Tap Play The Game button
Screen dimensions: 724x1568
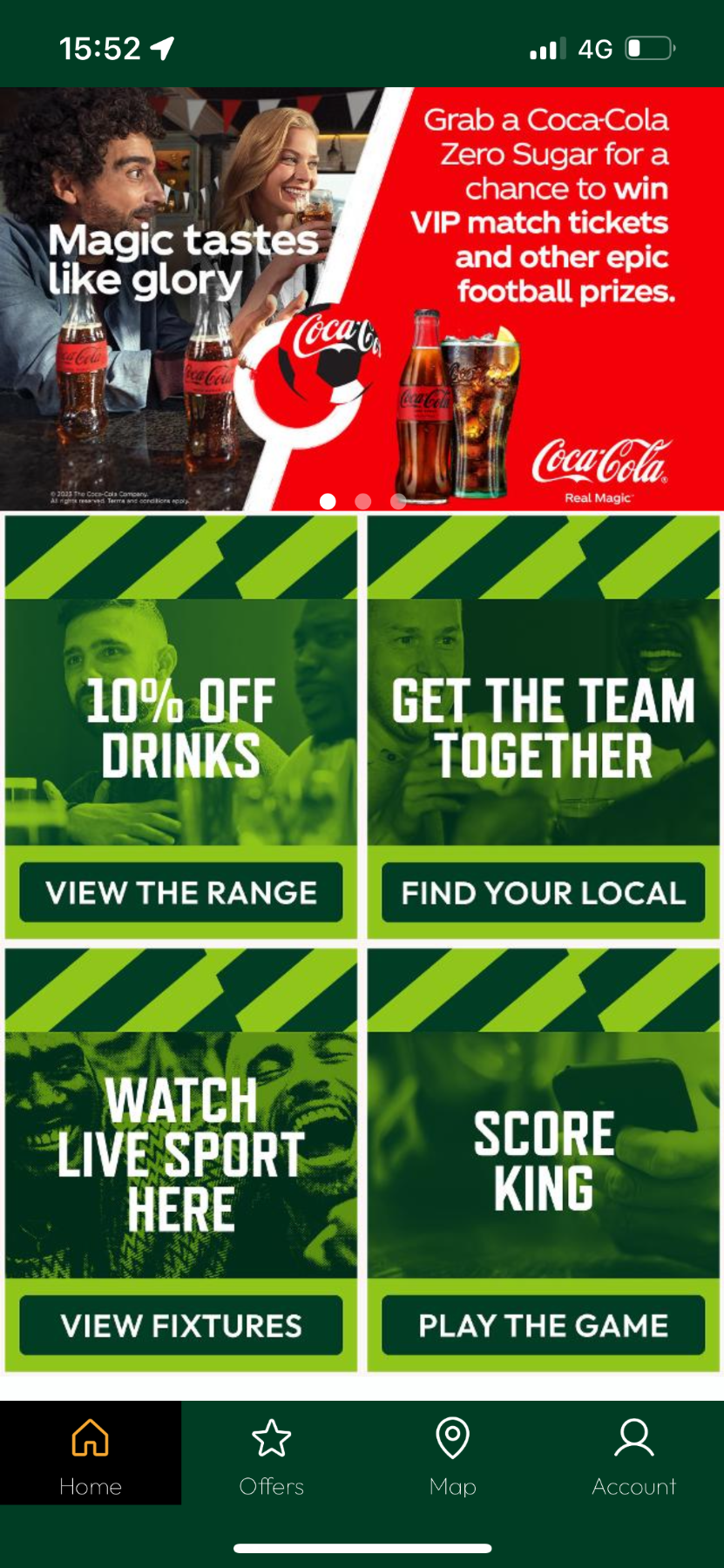(x=543, y=1325)
